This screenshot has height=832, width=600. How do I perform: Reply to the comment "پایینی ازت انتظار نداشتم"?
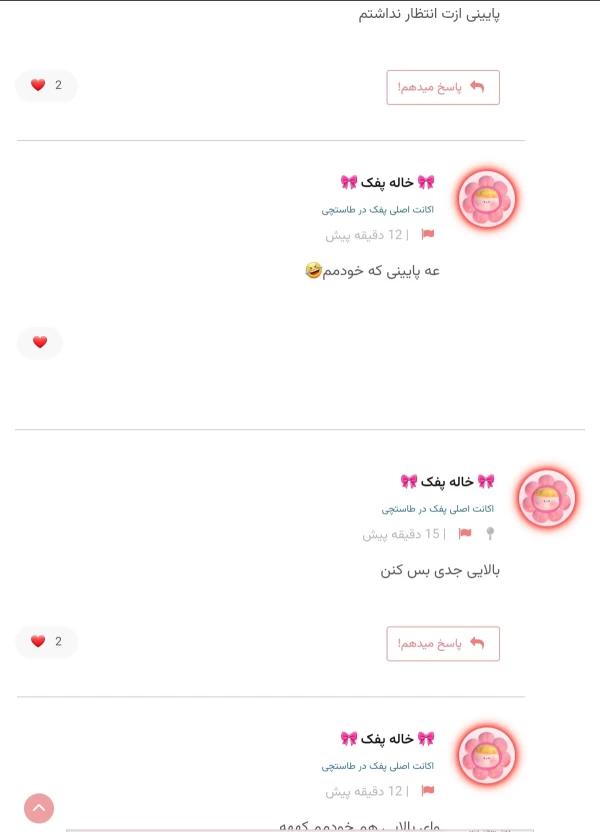442,87
